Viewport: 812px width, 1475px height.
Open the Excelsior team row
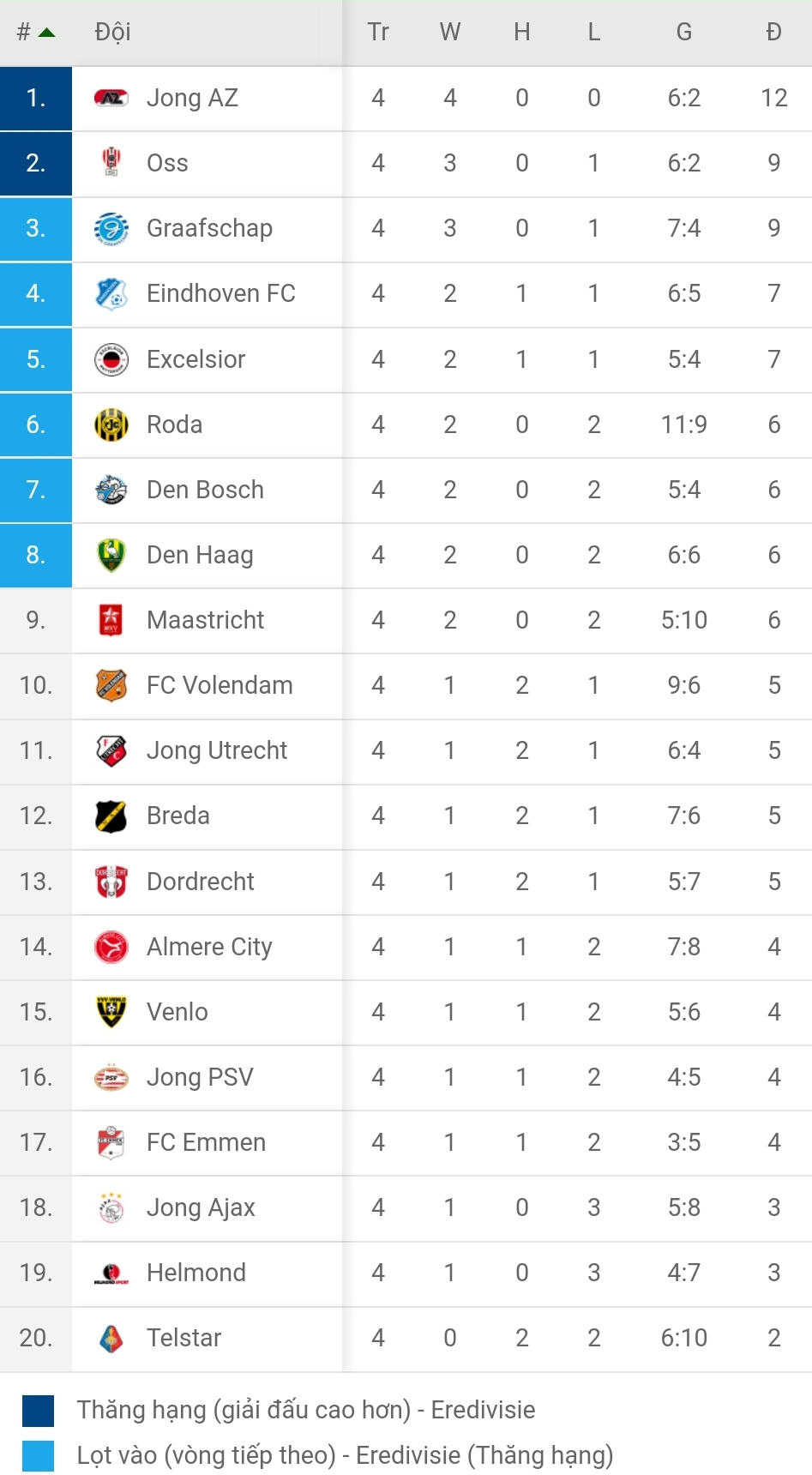tap(195, 359)
